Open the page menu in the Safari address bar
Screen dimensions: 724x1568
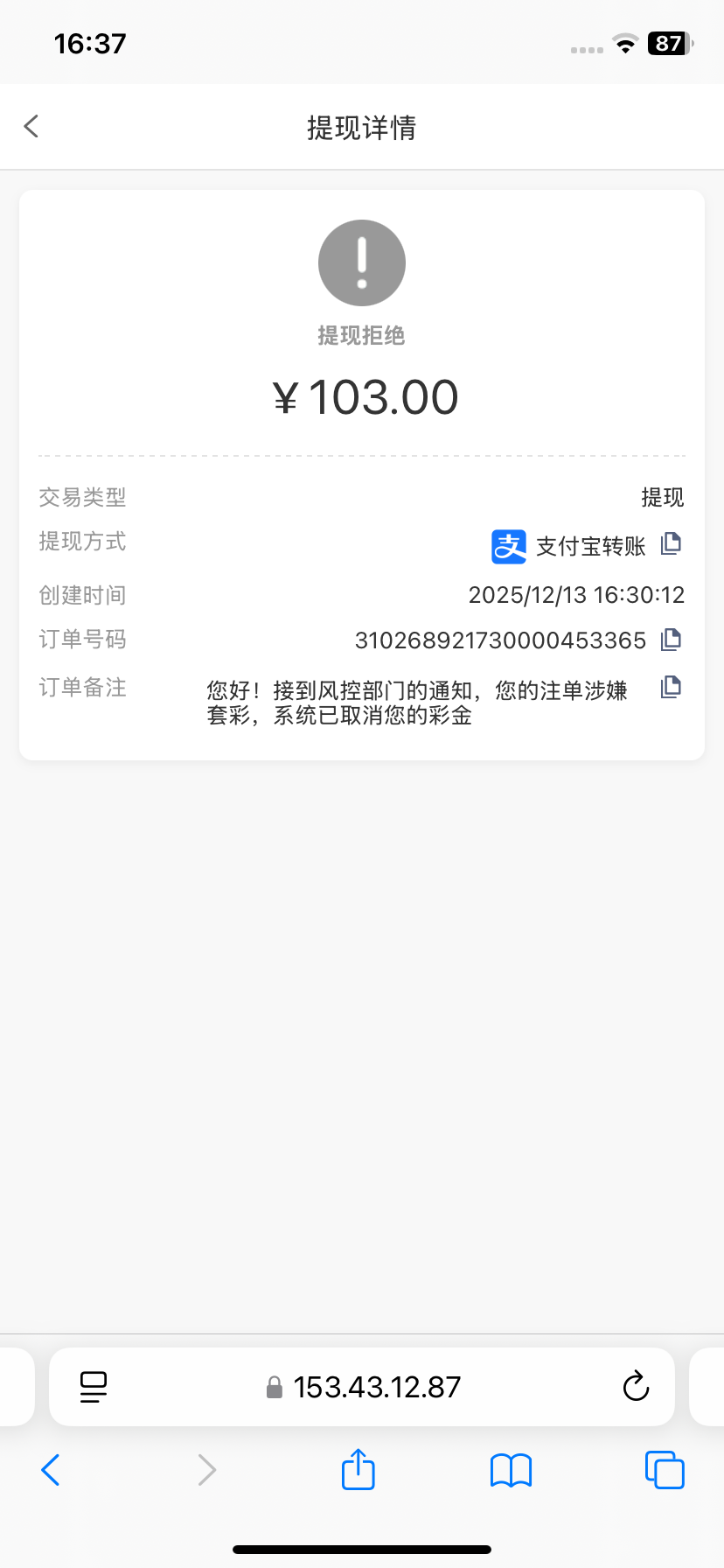[x=94, y=1387]
